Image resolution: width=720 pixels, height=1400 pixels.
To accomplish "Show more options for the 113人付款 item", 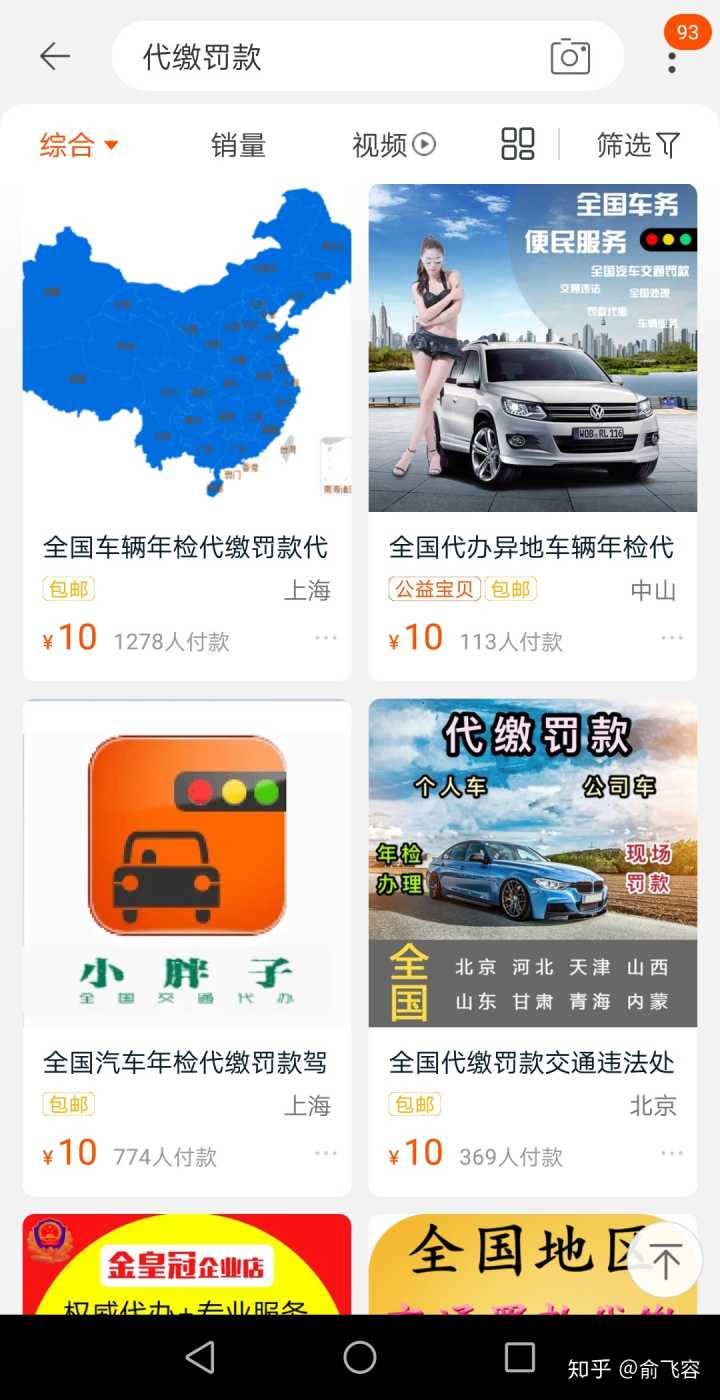I will 672,638.
